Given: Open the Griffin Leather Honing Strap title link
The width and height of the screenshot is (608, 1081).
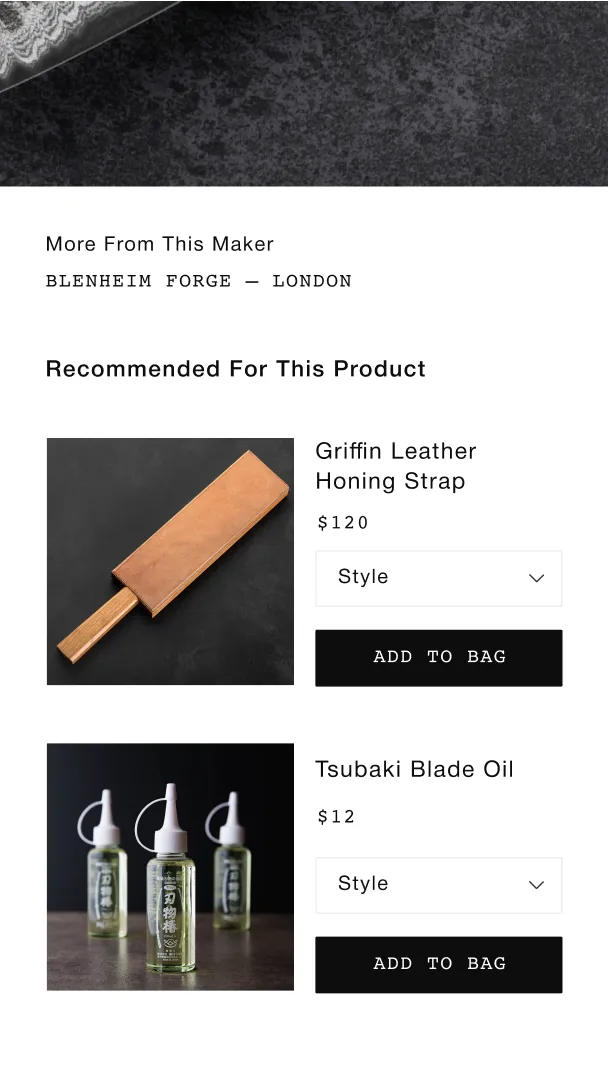Looking at the screenshot, I should (x=396, y=466).
